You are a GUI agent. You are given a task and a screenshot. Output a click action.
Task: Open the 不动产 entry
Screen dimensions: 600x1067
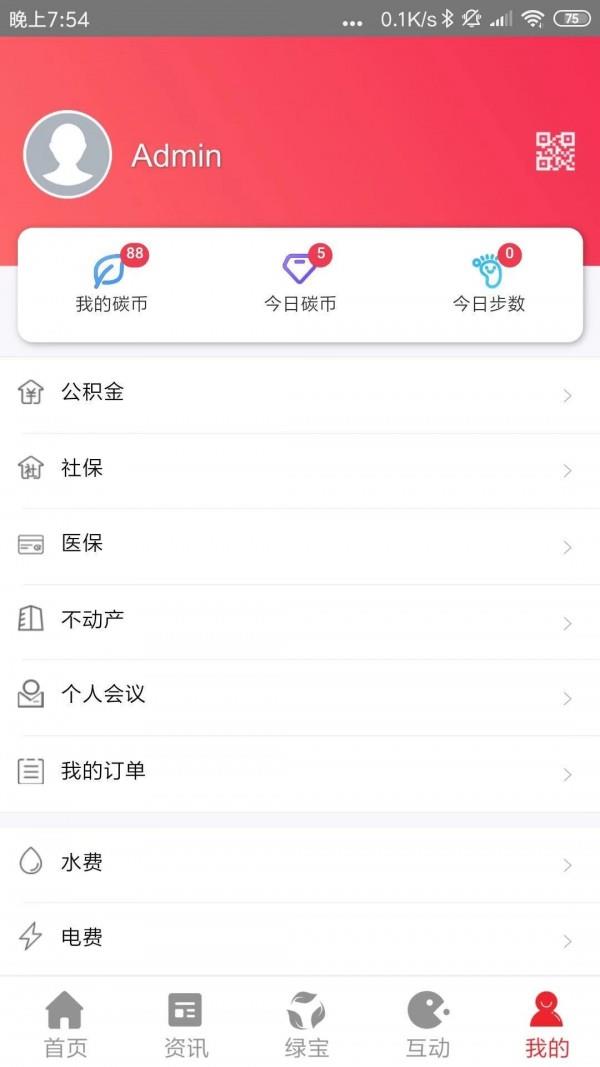(x=300, y=622)
